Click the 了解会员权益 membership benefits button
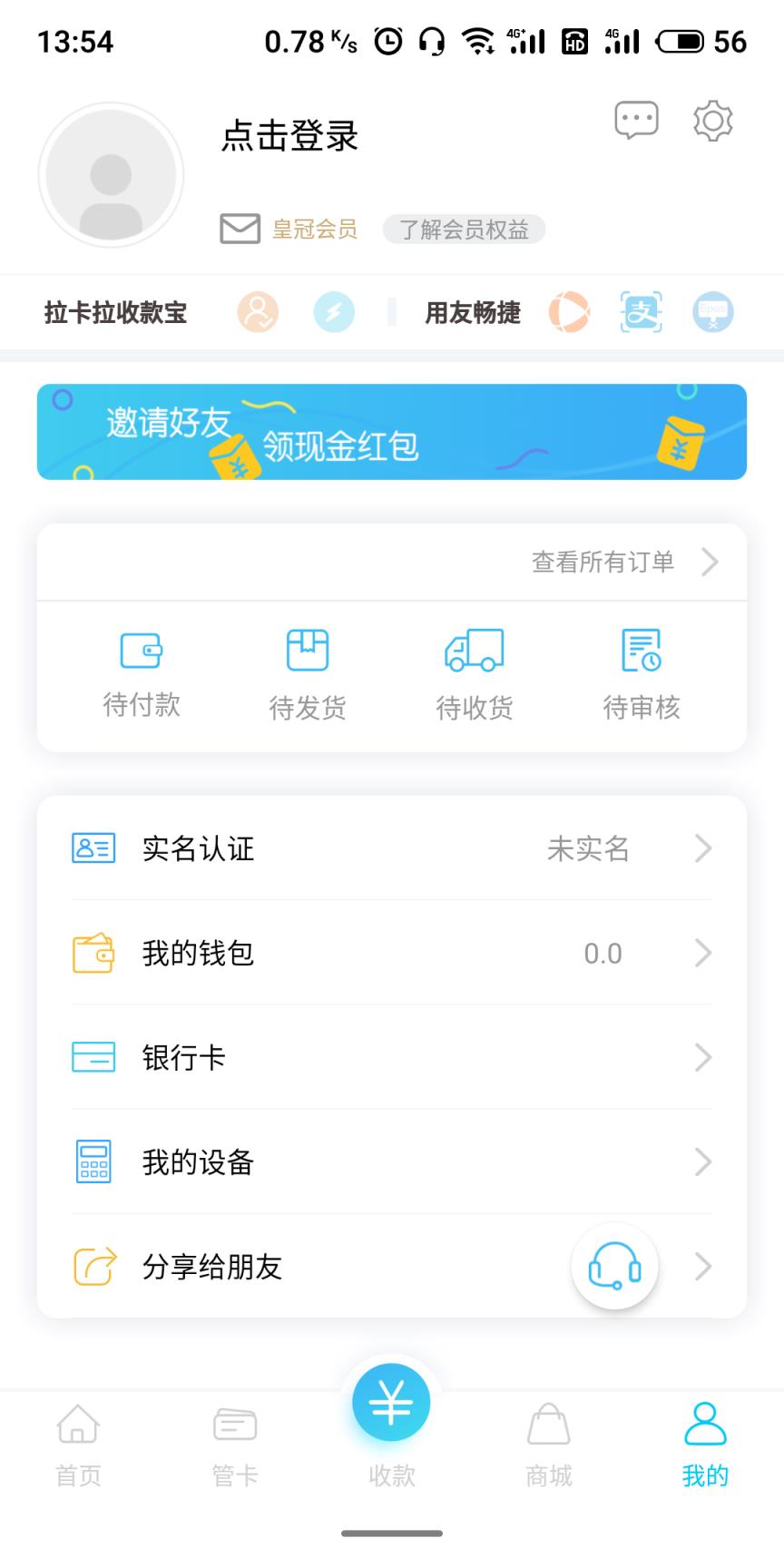The image size is (784, 1568). coord(462,230)
